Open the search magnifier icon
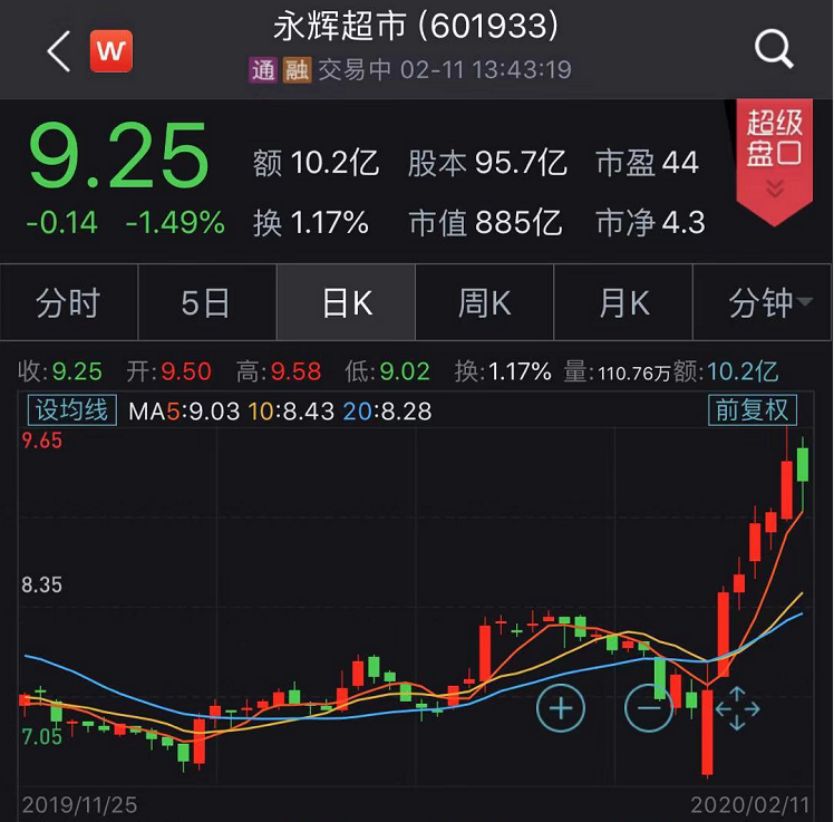 [773, 49]
